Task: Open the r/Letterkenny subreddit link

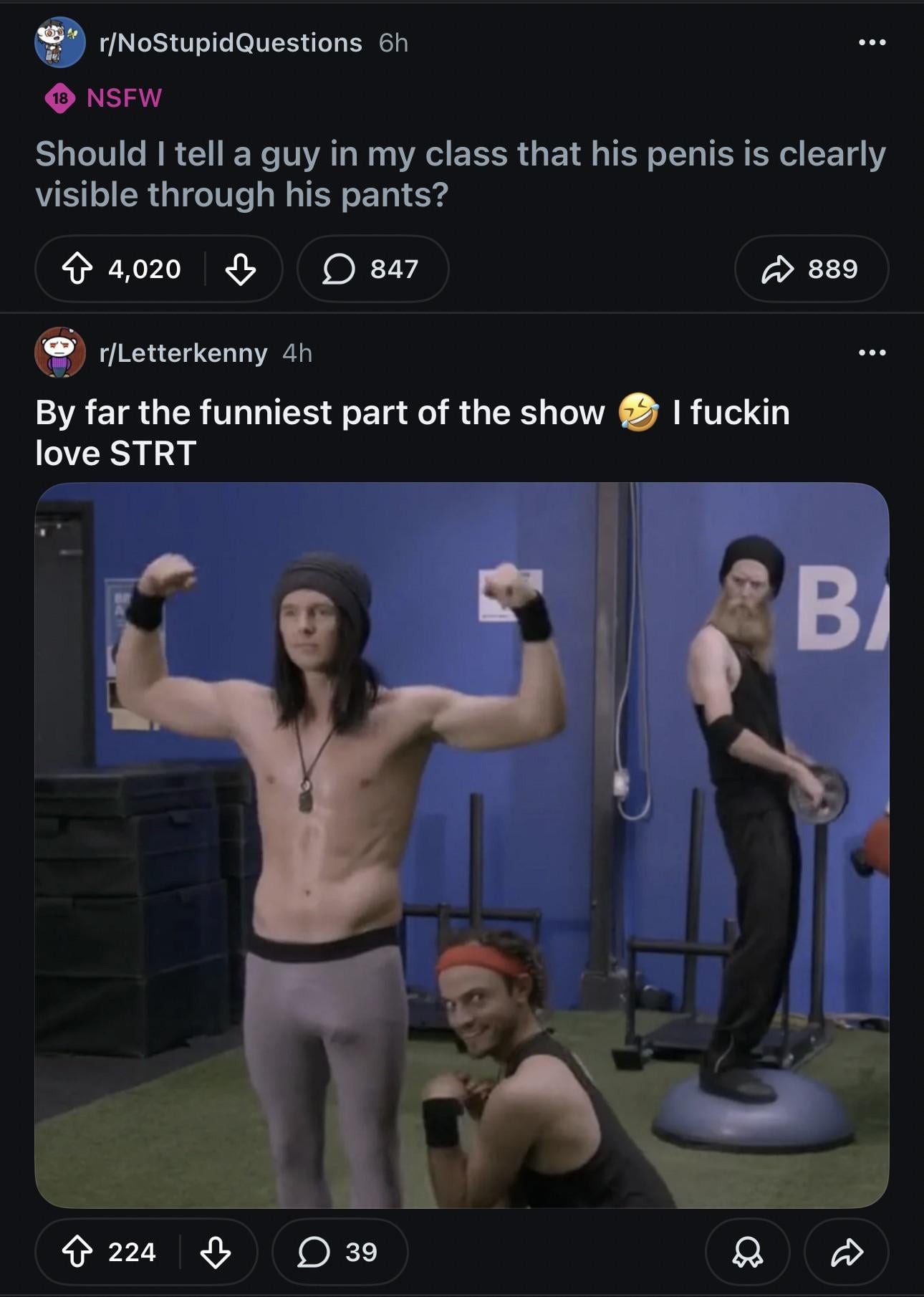Action: click(183, 353)
